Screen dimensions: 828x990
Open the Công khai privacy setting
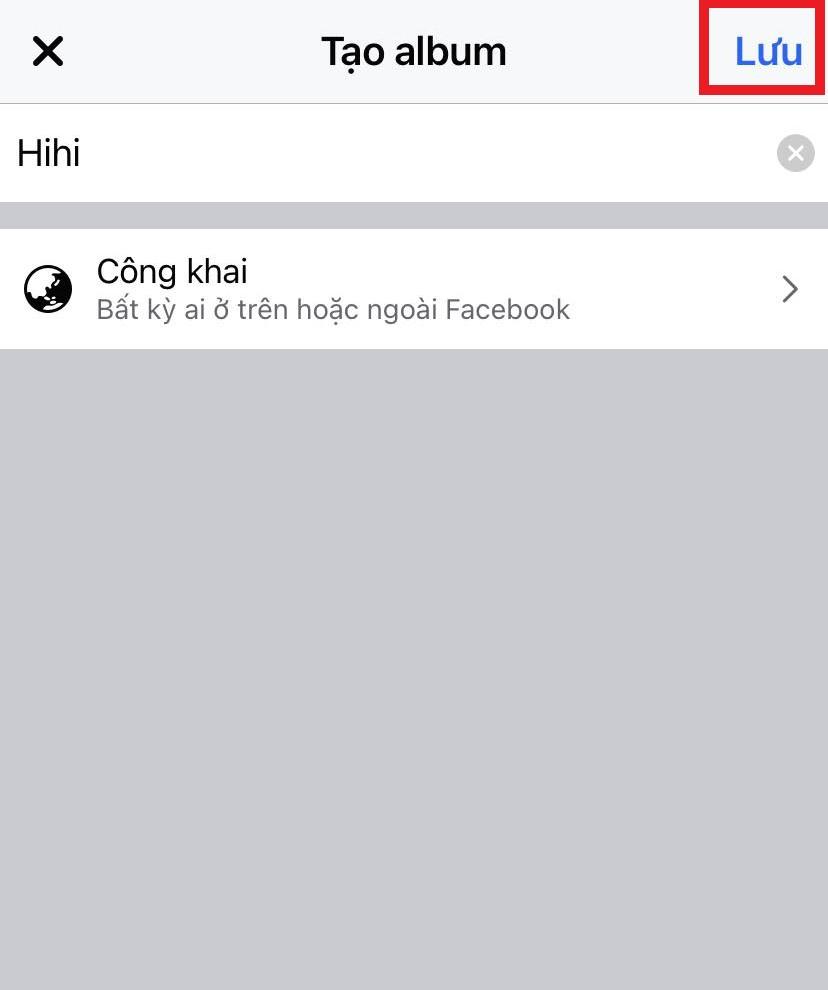(413, 289)
